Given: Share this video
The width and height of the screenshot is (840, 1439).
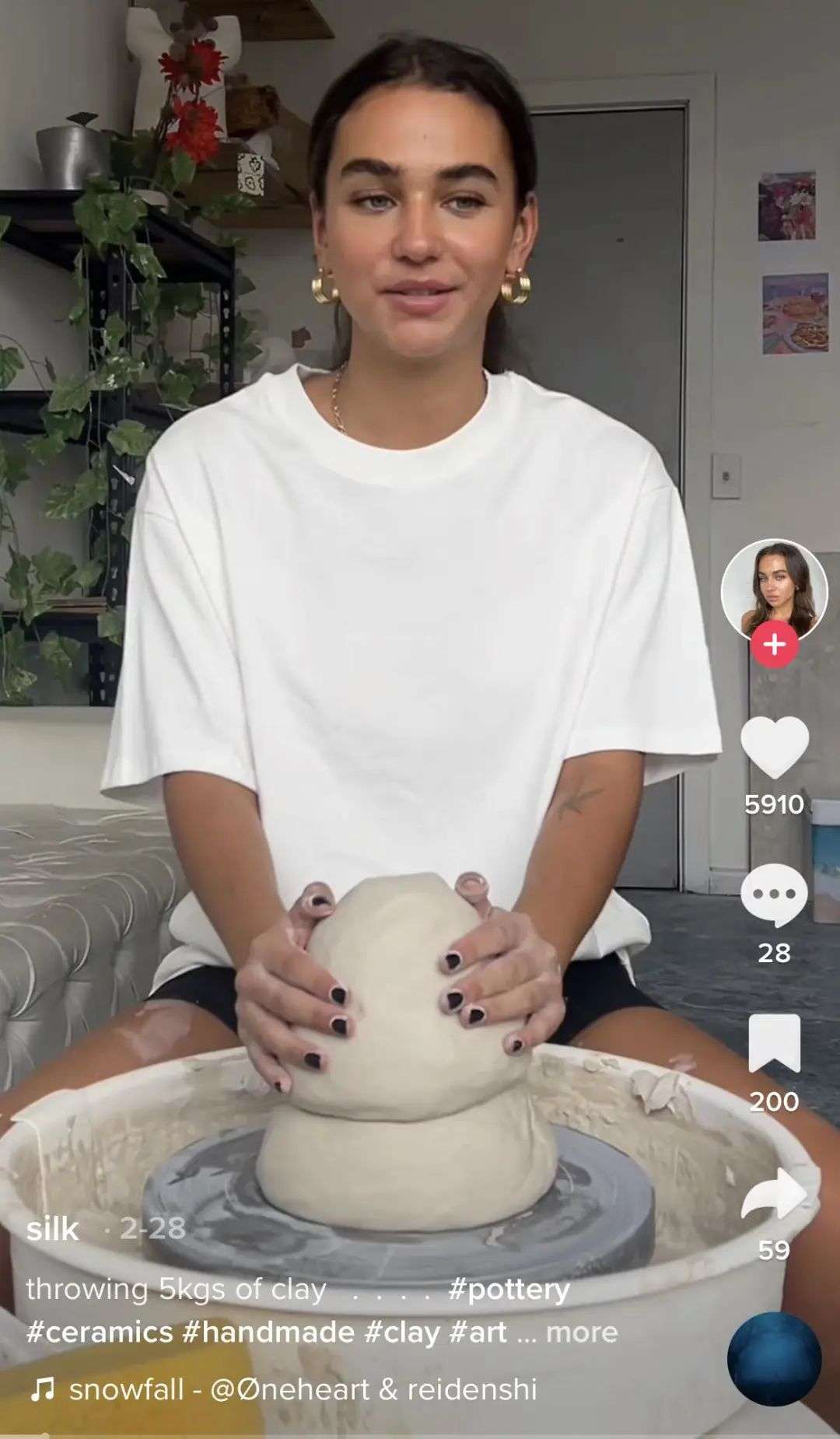Looking at the screenshot, I should point(774,1194).
